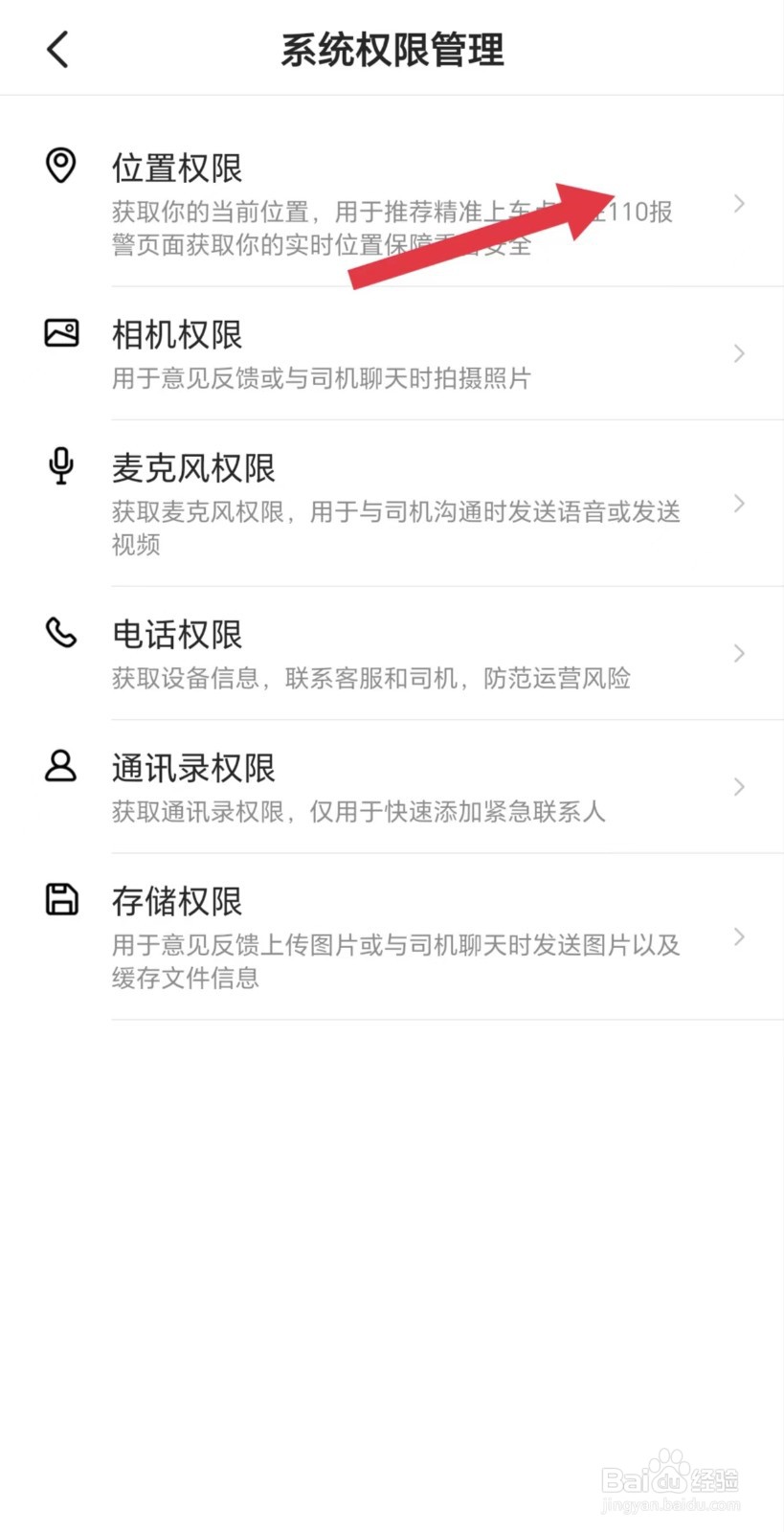Image resolution: width=784 pixels, height=1532 pixels.
Task: Open 相机权限 row
Action: [x=392, y=353]
